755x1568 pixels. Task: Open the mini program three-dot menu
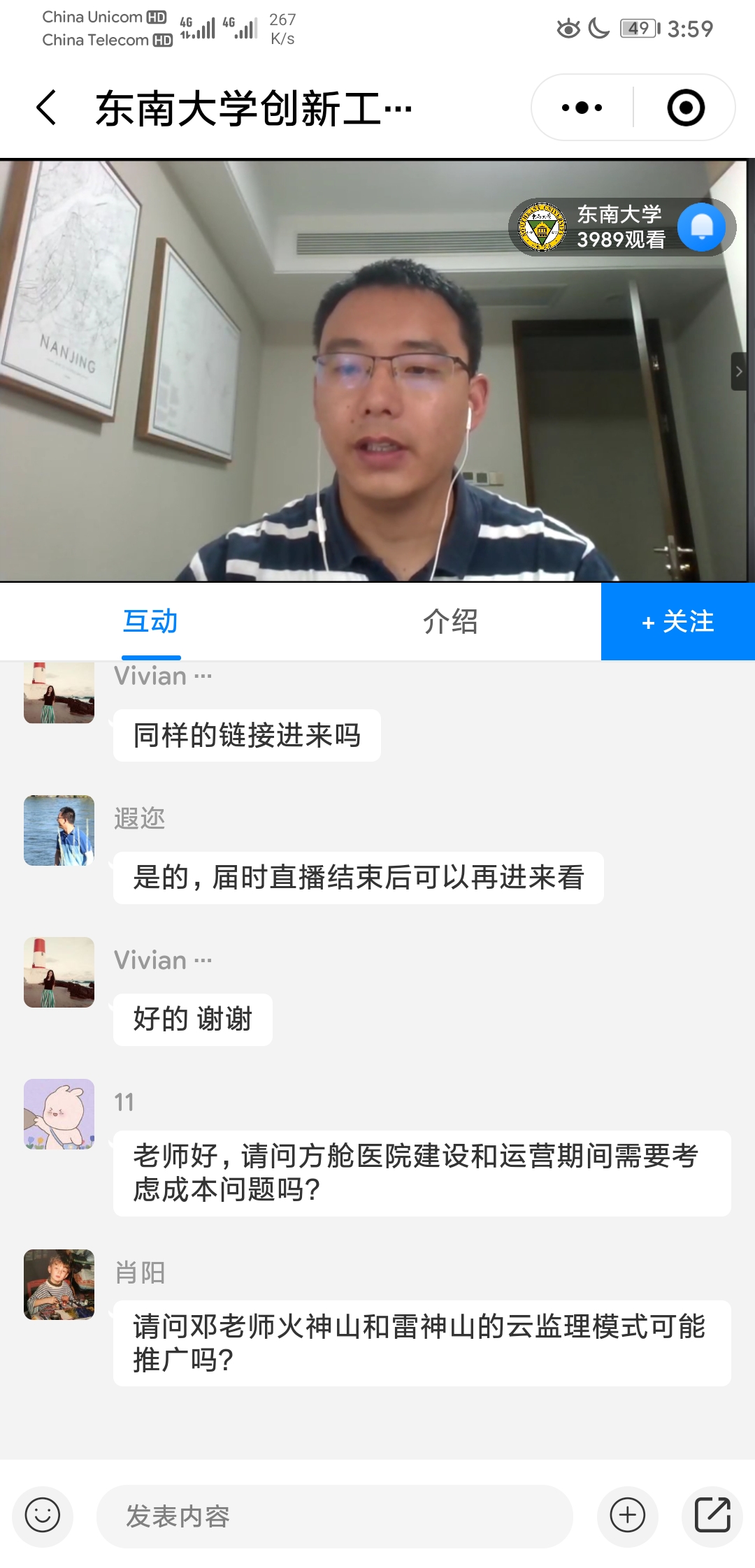(x=582, y=108)
